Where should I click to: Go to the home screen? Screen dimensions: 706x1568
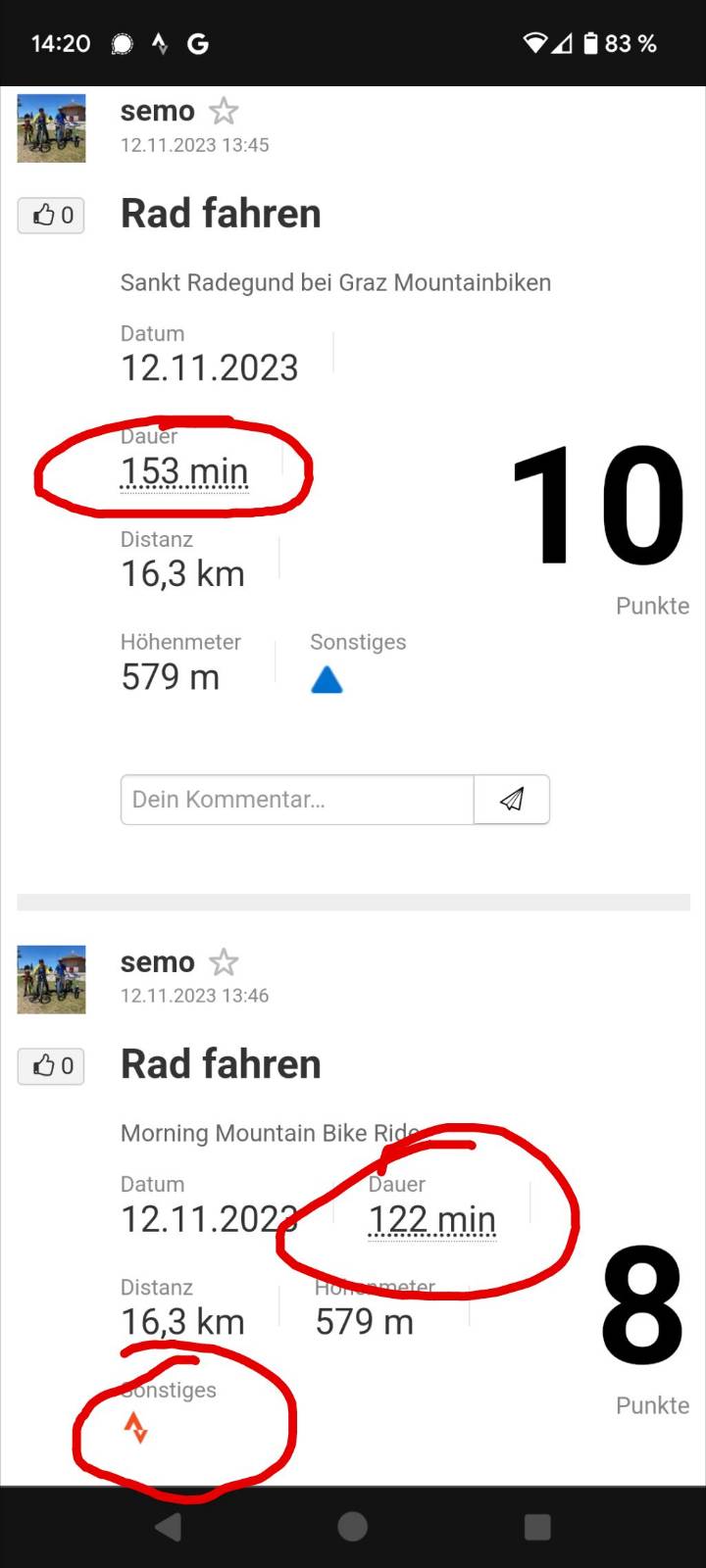coord(353,1527)
